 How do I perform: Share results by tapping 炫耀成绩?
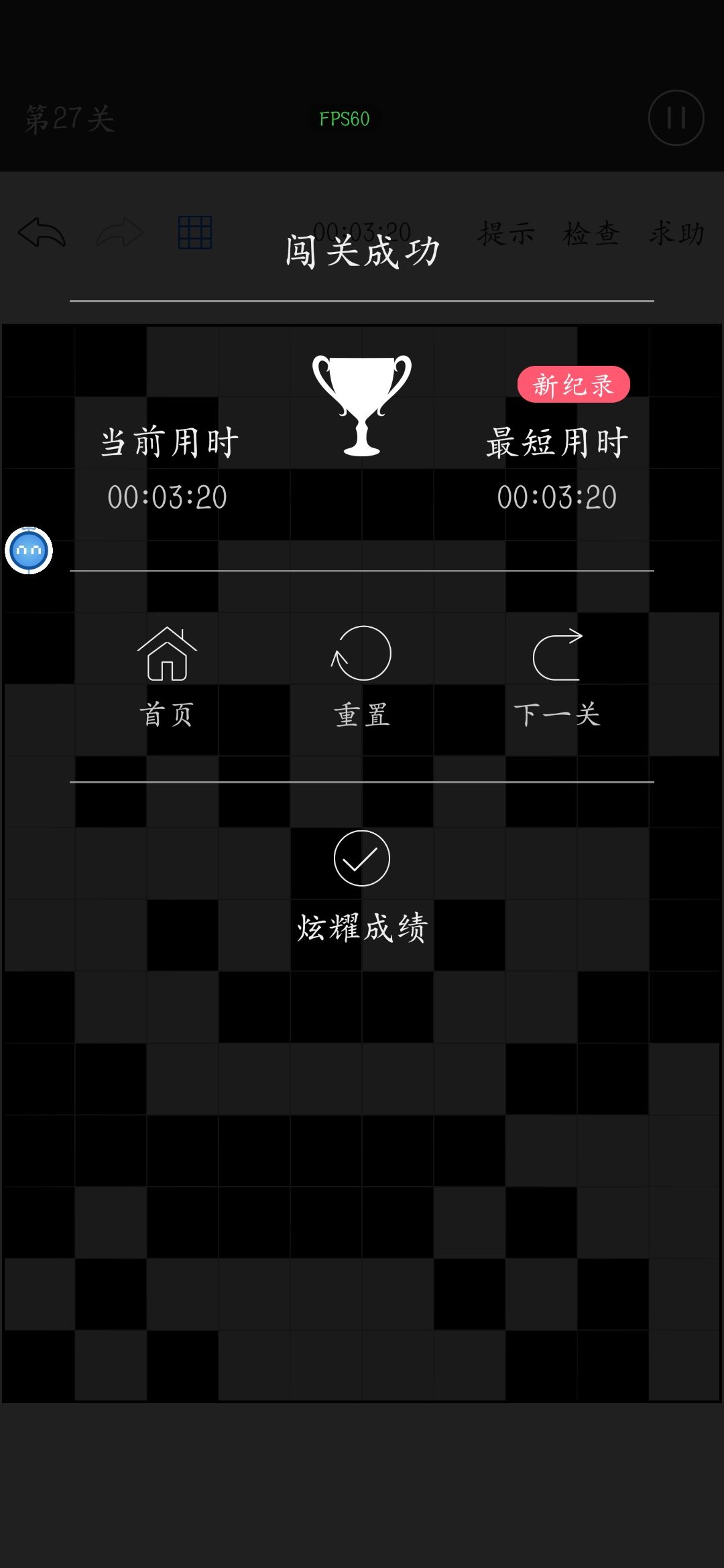[361, 928]
